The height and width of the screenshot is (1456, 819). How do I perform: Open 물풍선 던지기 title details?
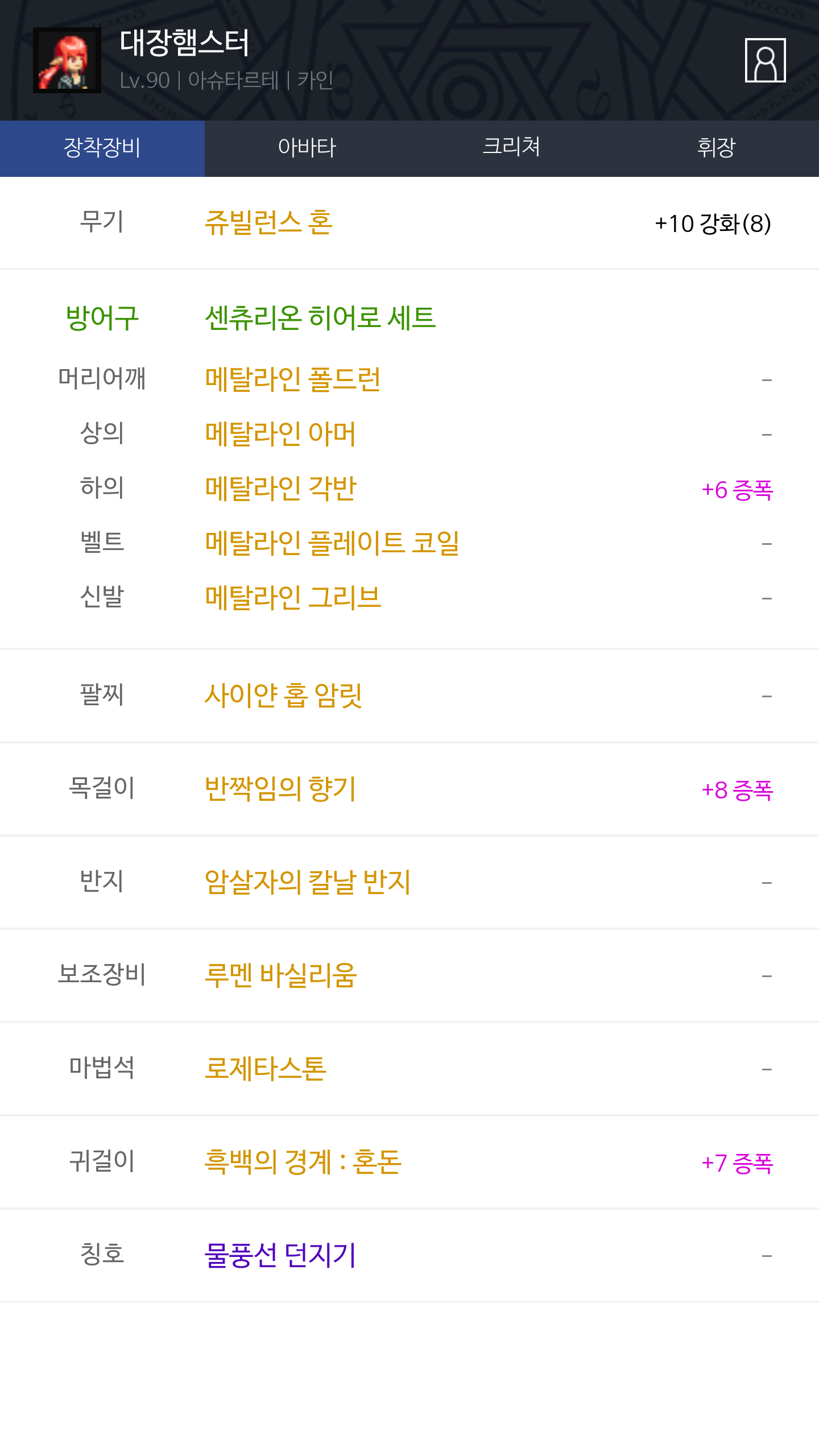coord(280,1255)
